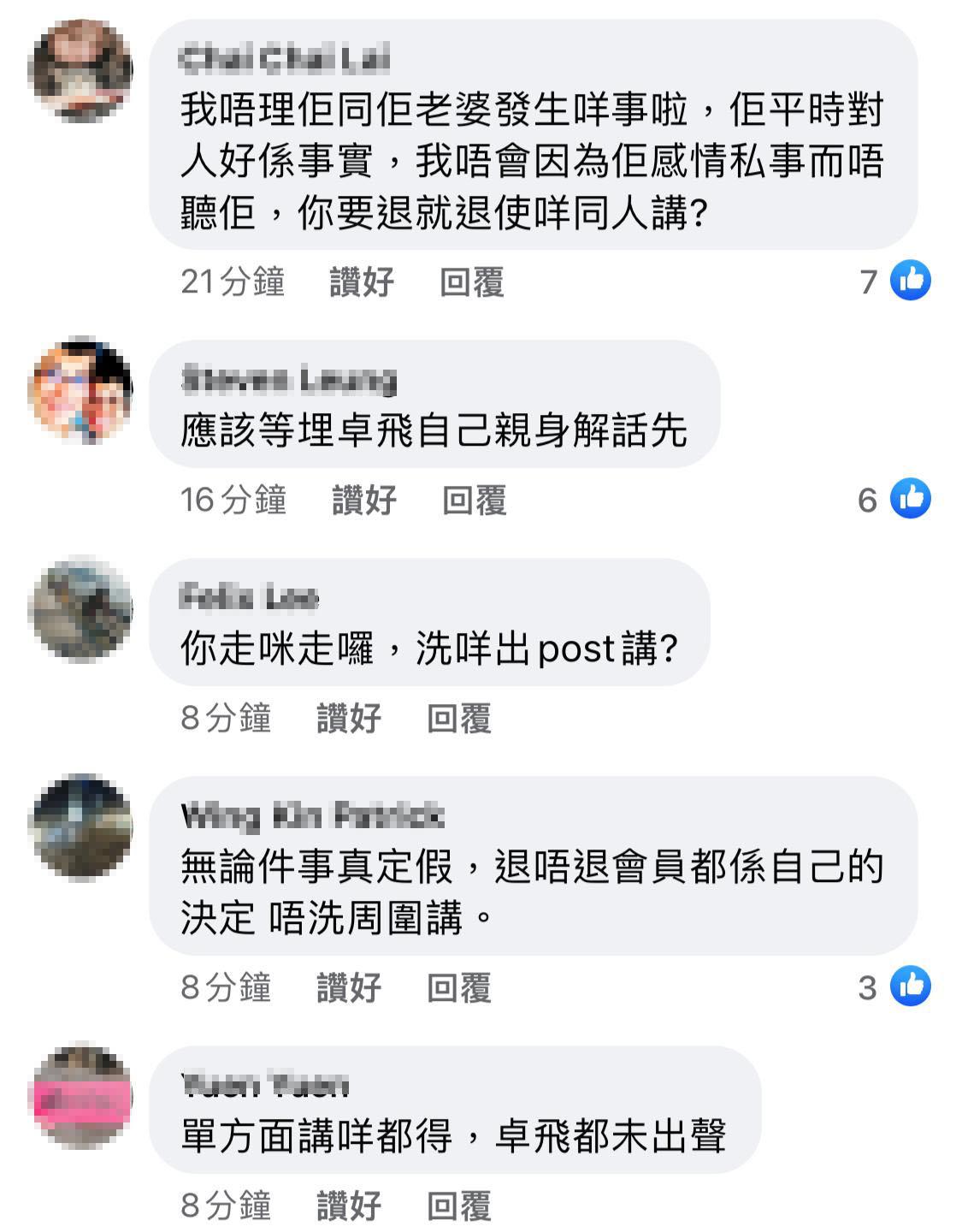Reply to the 無論件事真定假 comment
962x1232 pixels.
[x=459, y=987]
